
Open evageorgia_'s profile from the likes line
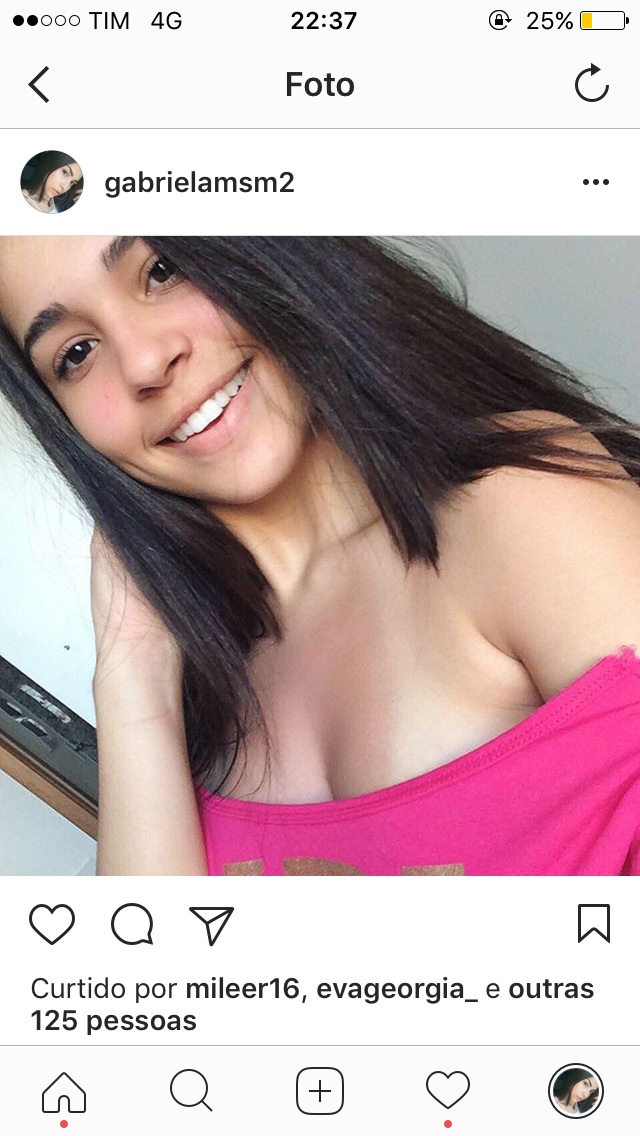[398, 989]
